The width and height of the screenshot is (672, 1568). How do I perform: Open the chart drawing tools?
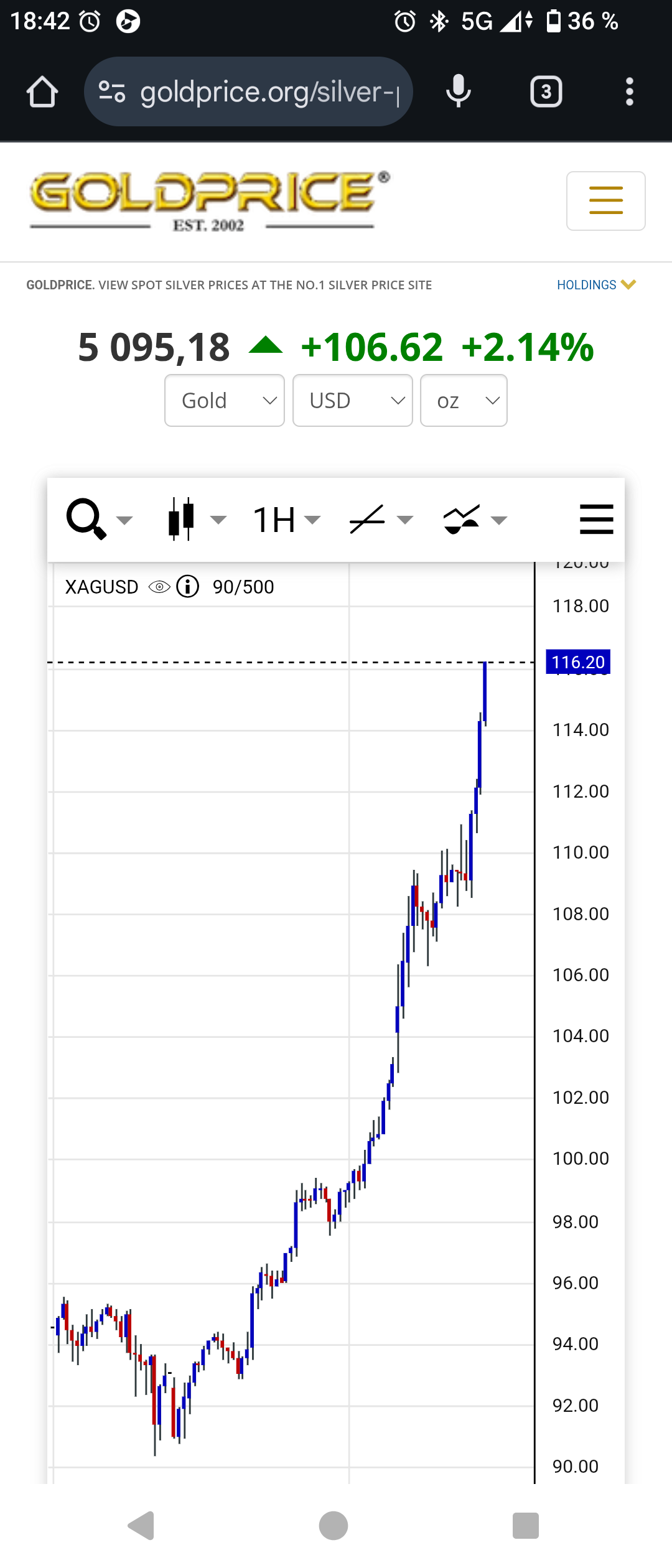pos(381,520)
